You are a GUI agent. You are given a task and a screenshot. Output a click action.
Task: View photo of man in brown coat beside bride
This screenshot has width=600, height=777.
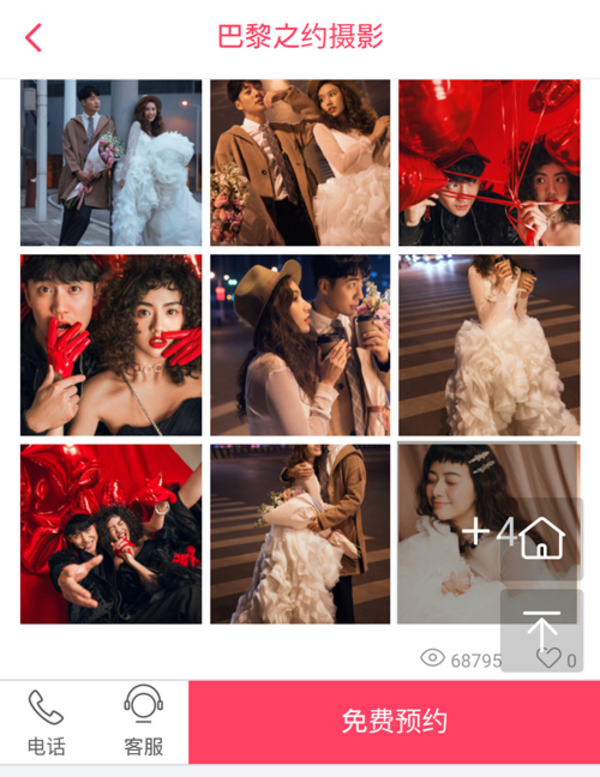click(300, 163)
